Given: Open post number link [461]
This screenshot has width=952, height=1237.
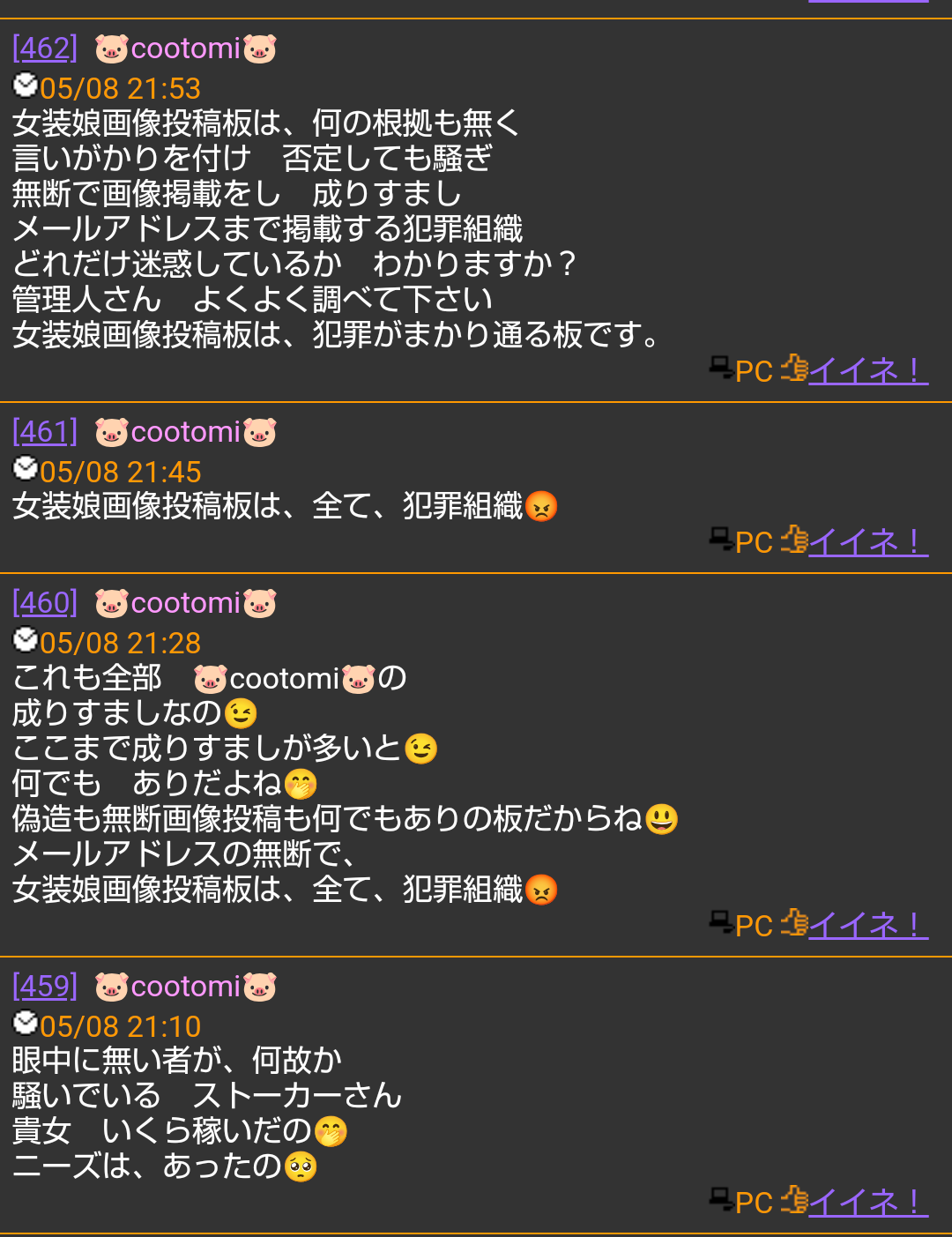Looking at the screenshot, I should [x=45, y=432].
